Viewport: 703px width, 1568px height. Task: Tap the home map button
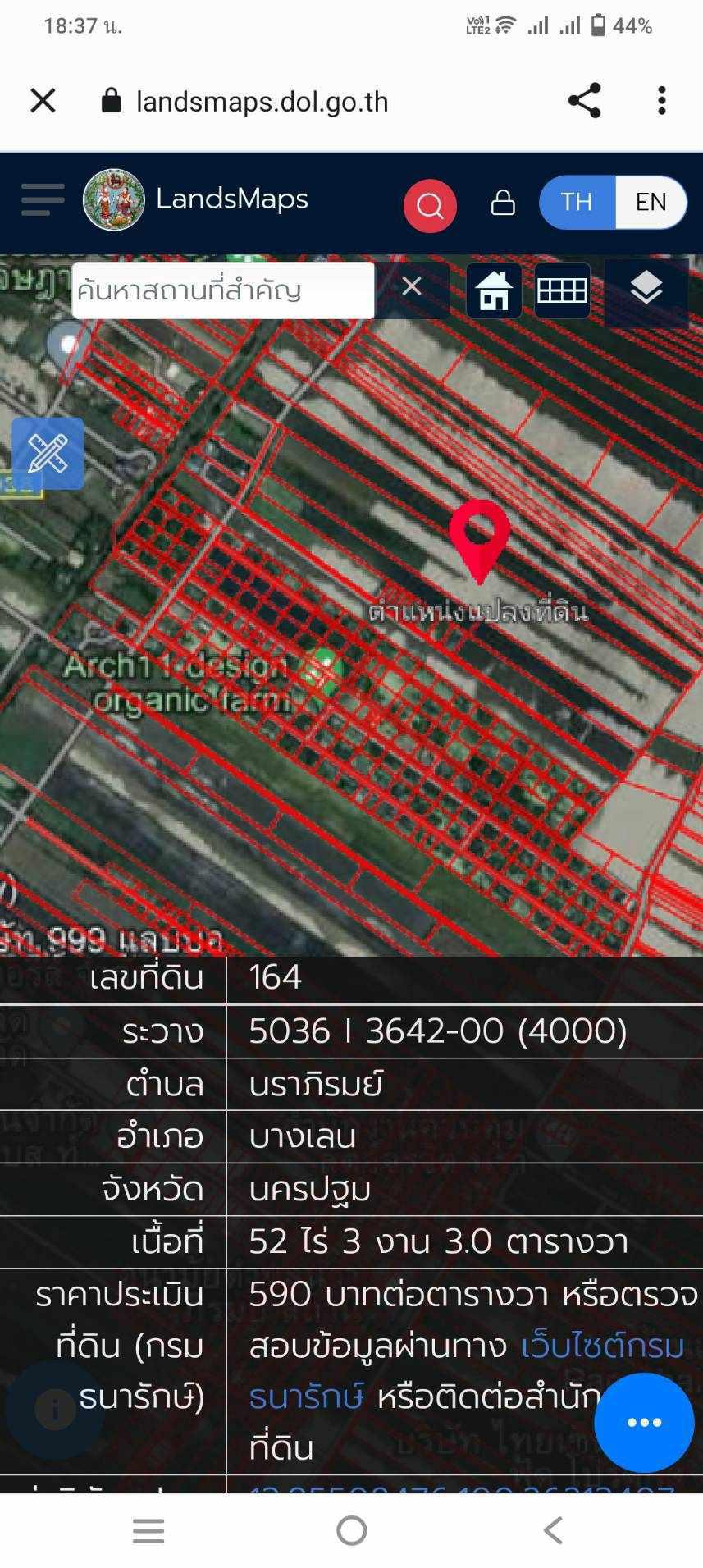point(494,290)
